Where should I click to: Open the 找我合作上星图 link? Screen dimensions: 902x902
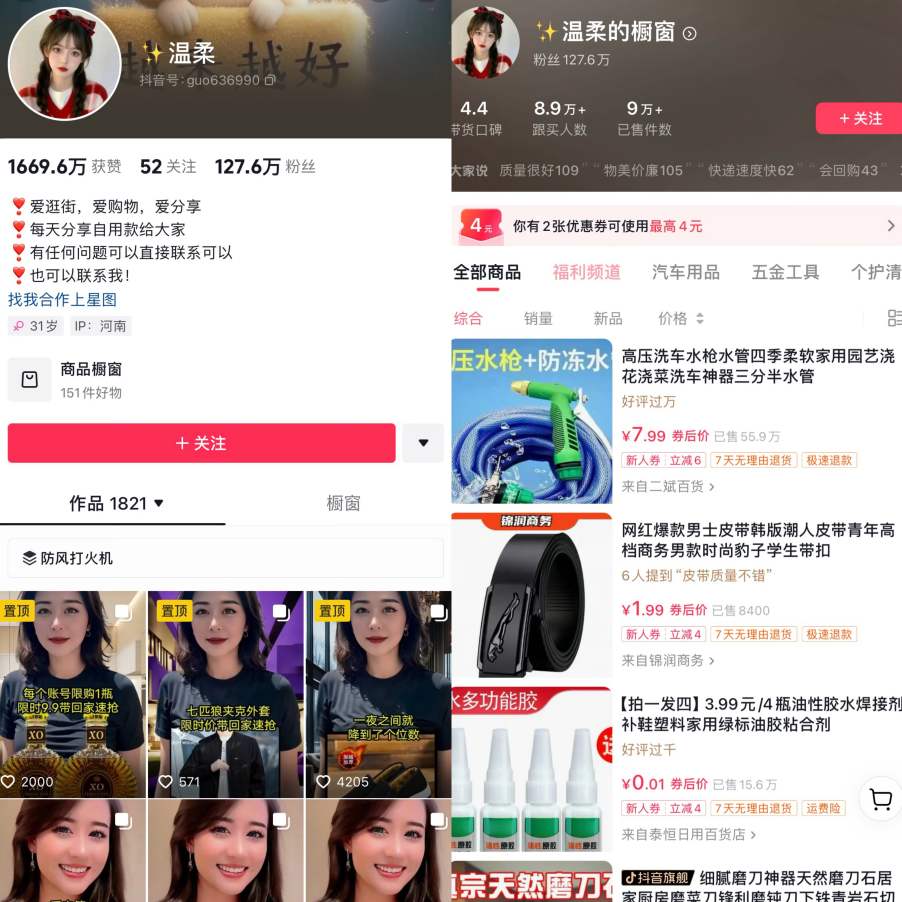(62, 299)
